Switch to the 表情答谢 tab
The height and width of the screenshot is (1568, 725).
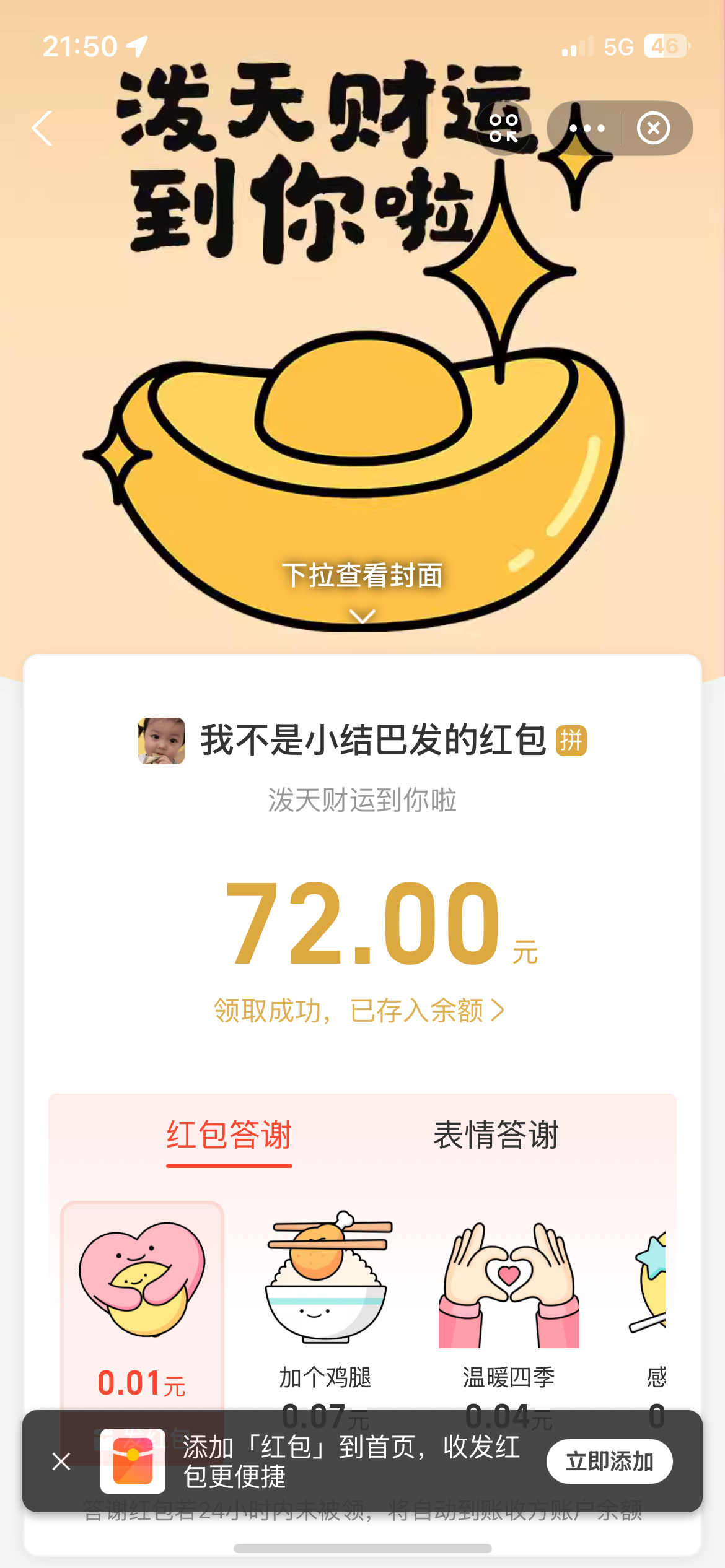[496, 1136]
